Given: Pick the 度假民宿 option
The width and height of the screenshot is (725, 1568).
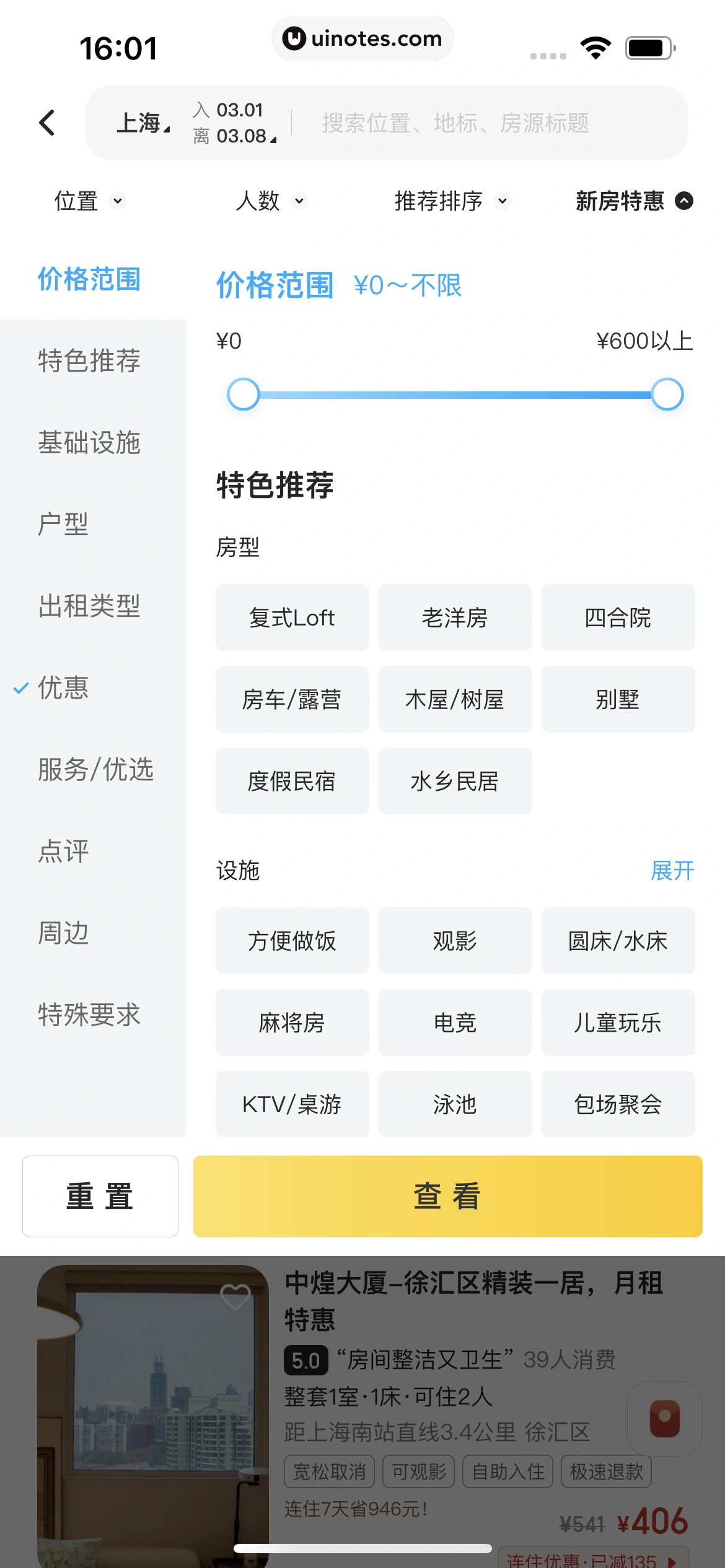Looking at the screenshot, I should coord(292,781).
